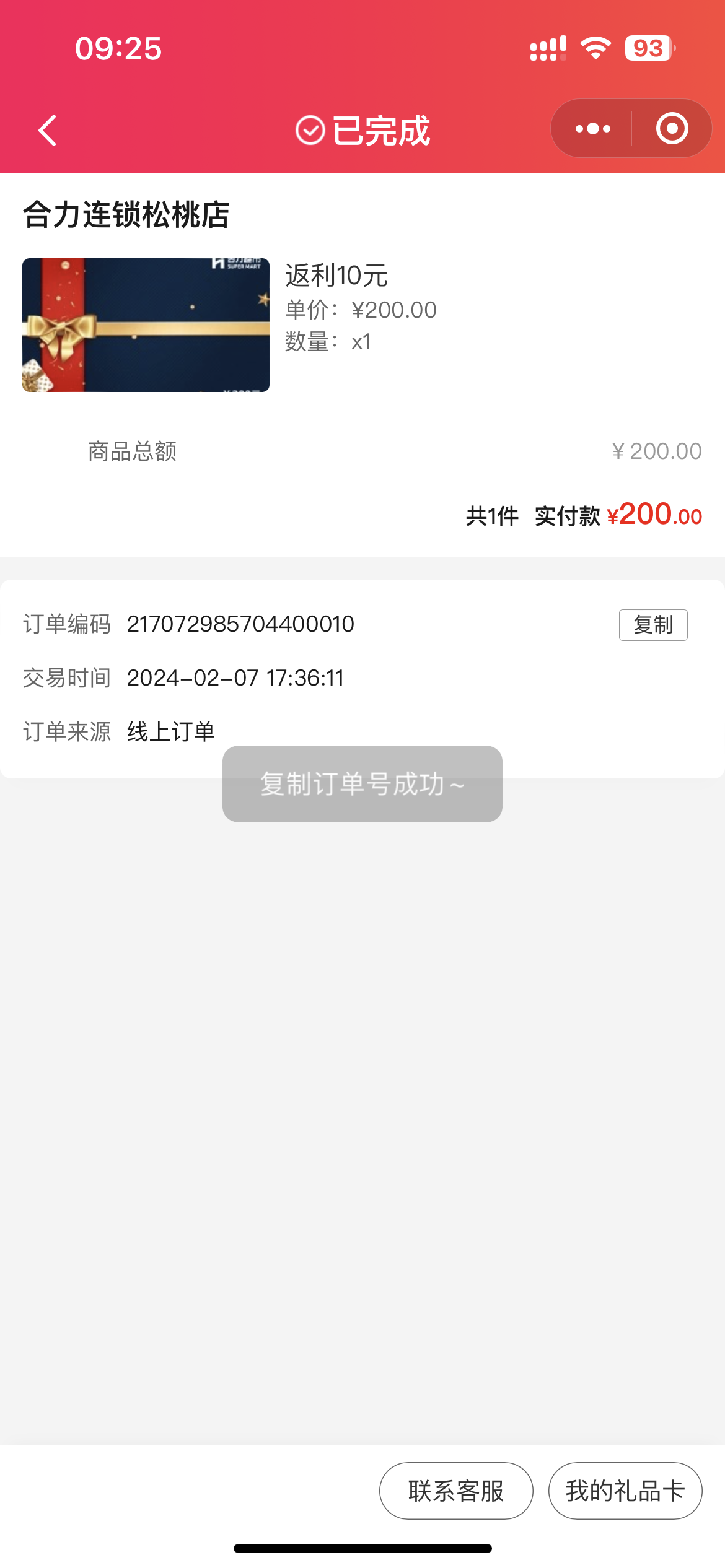Go back using the top-left arrow
The height and width of the screenshot is (1568, 725).
tap(48, 130)
